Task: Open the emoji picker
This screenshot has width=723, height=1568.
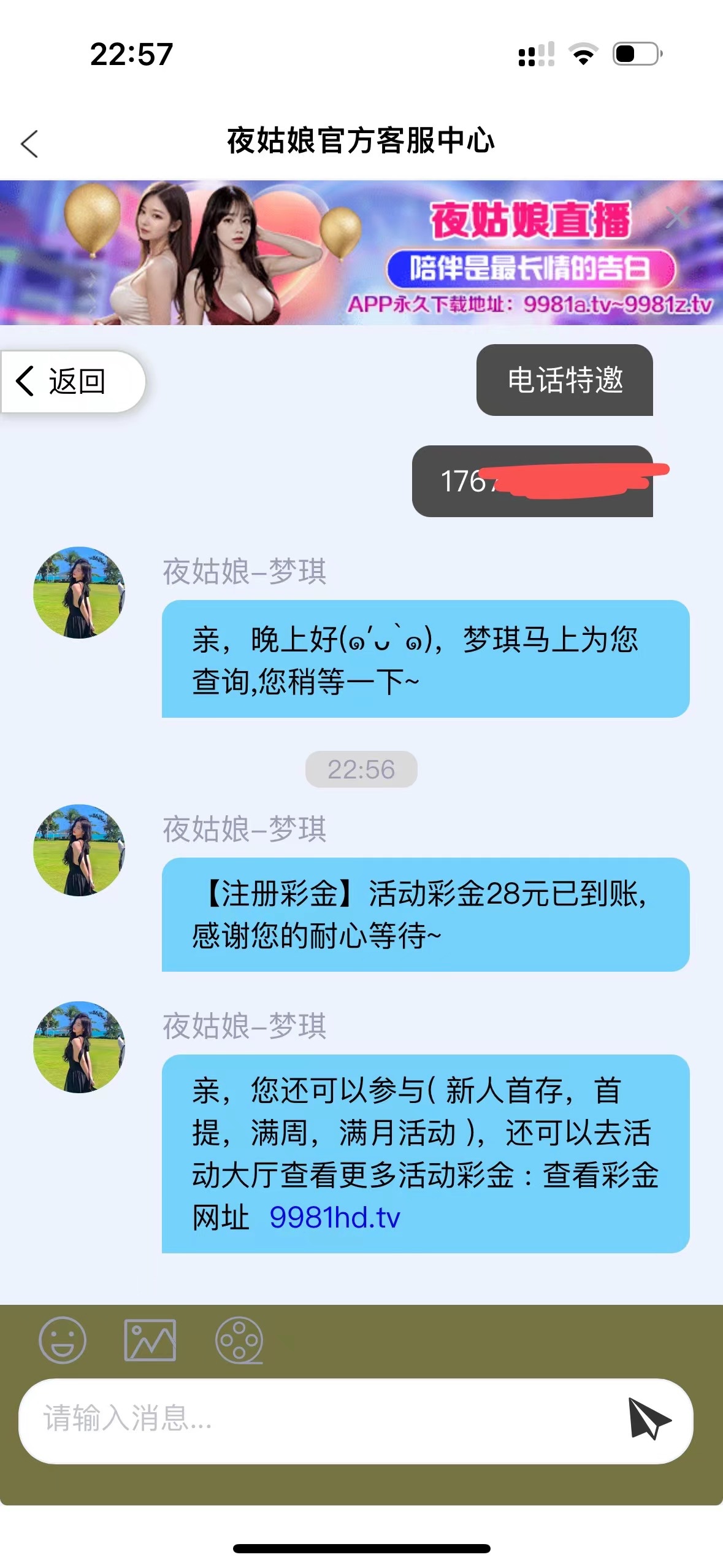Action: (x=62, y=1340)
